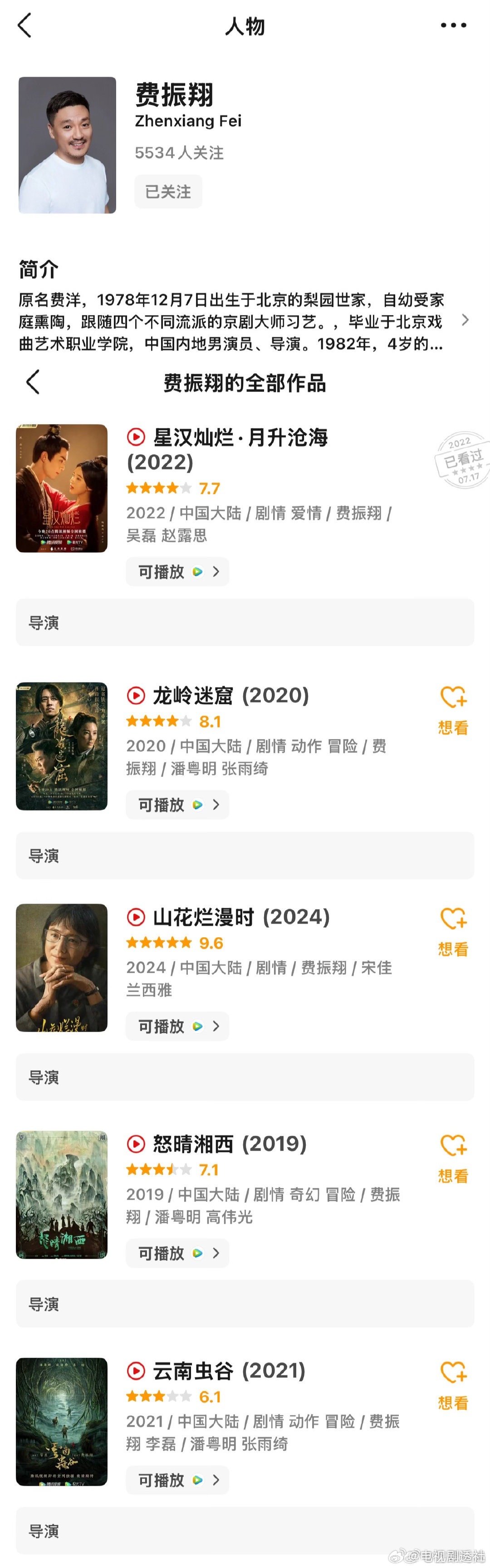Open 云南虫谷 (2021) details
Image resolution: width=490 pixels, height=1568 pixels.
229,1371
